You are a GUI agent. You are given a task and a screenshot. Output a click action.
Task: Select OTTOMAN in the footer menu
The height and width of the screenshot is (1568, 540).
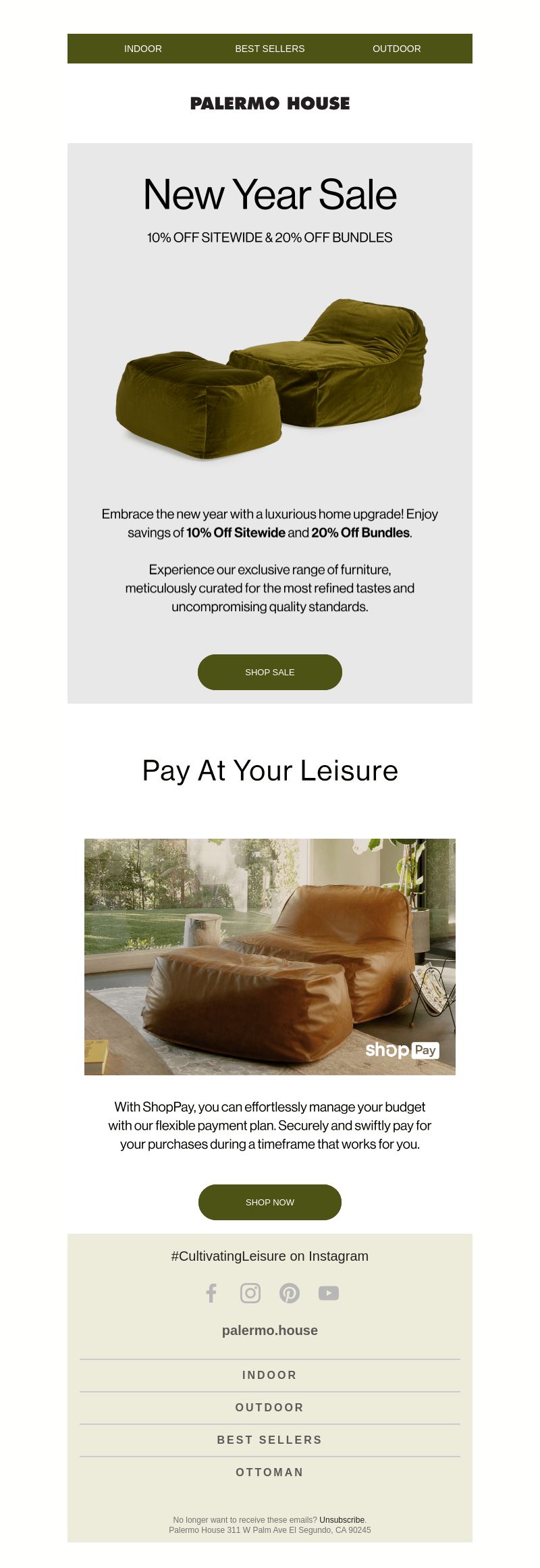click(270, 1472)
